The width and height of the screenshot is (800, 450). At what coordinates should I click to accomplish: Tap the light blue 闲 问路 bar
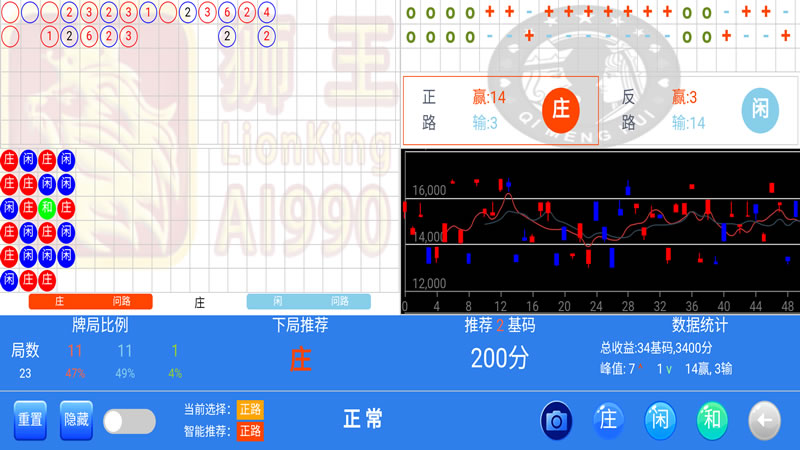308,301
